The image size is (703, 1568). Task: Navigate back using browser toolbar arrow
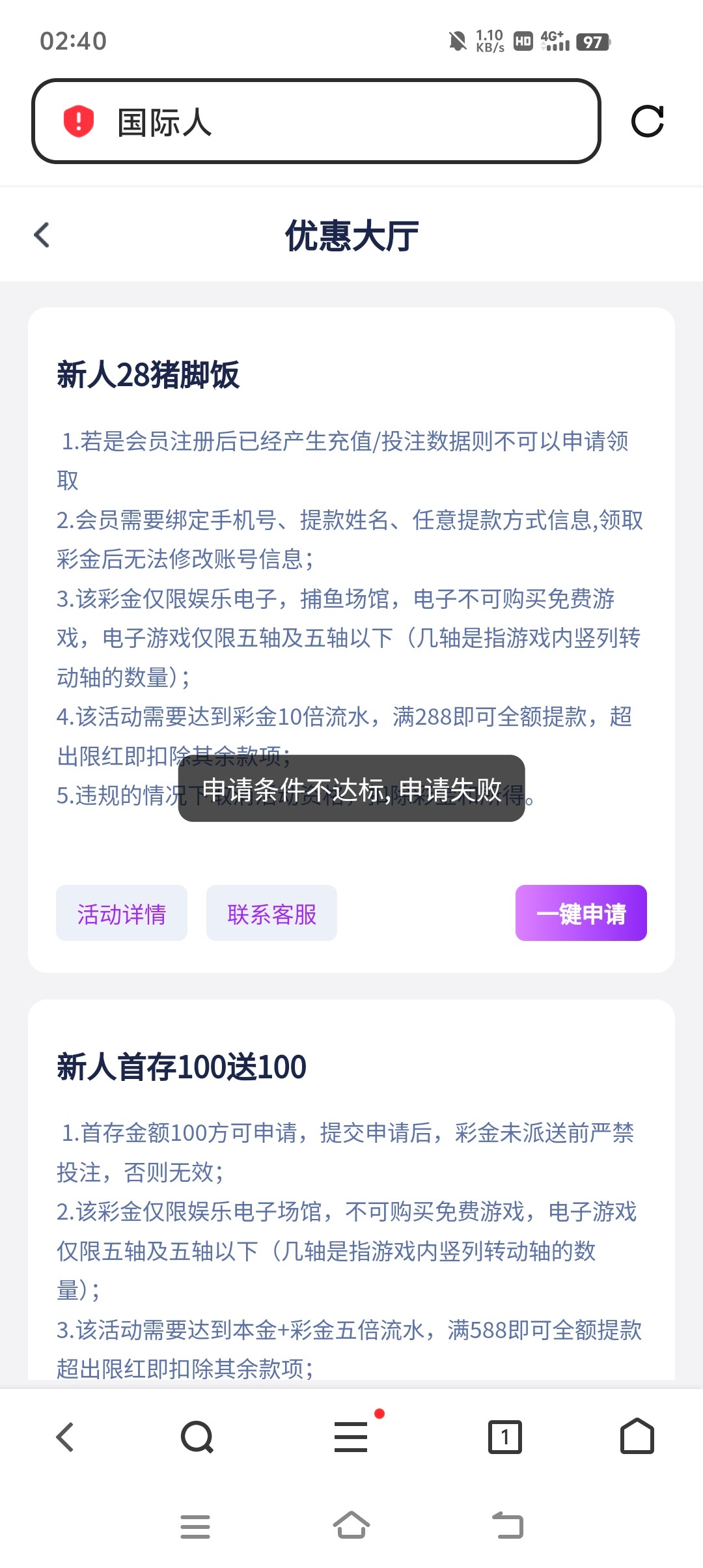point(65,1436)
